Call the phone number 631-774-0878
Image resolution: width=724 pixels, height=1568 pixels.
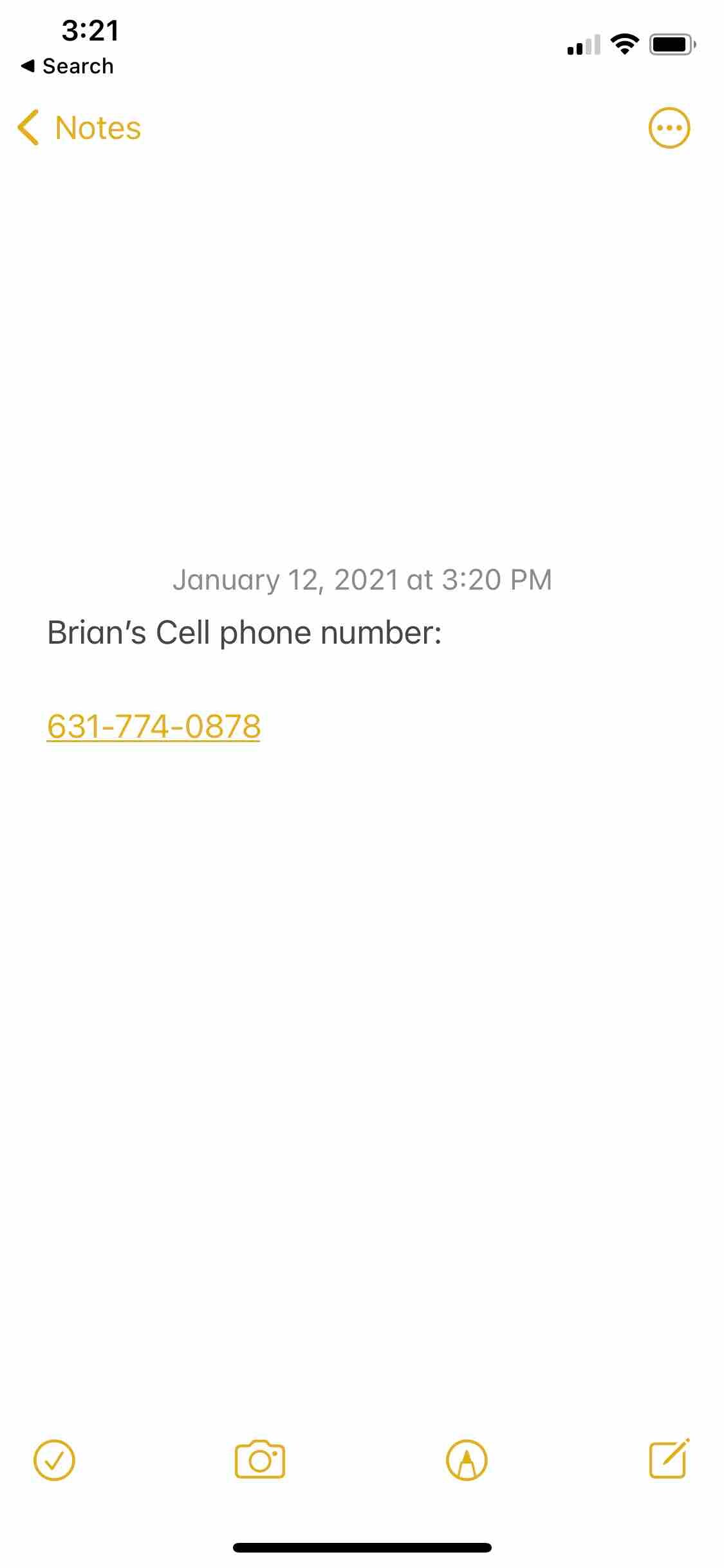(x=154, y=726)
